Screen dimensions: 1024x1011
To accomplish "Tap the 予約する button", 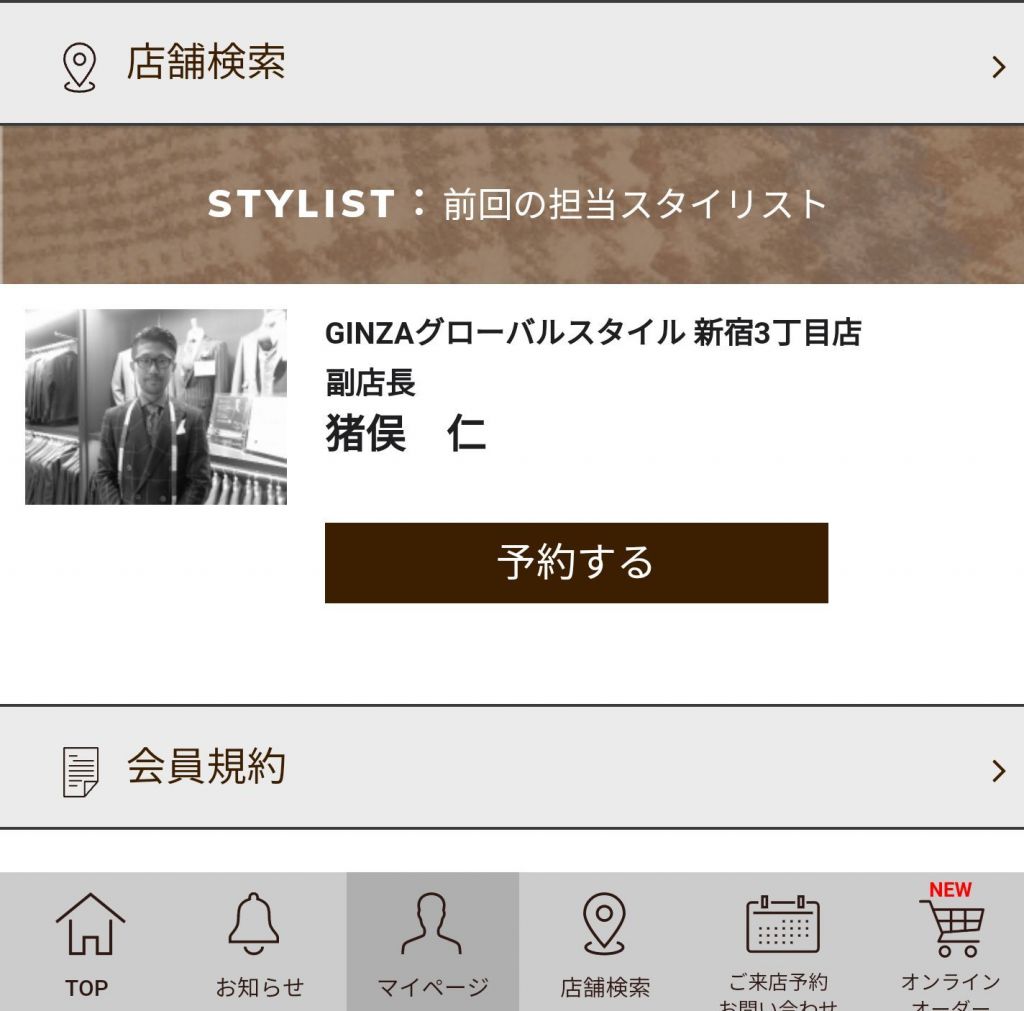I will click(x=576, y=562).
